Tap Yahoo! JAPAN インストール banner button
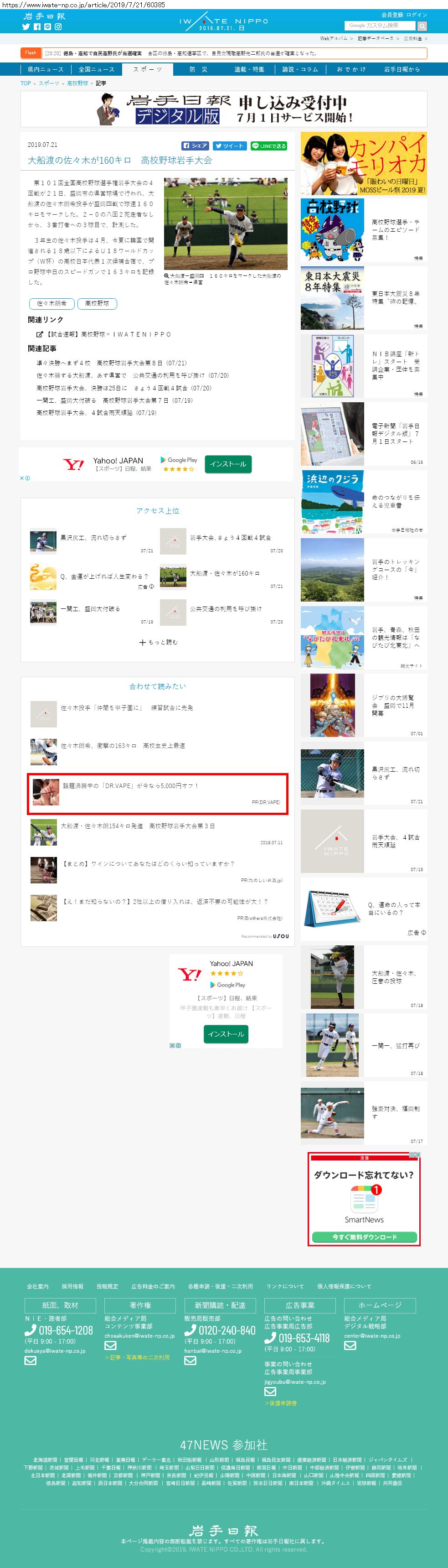 pos(228,464)
